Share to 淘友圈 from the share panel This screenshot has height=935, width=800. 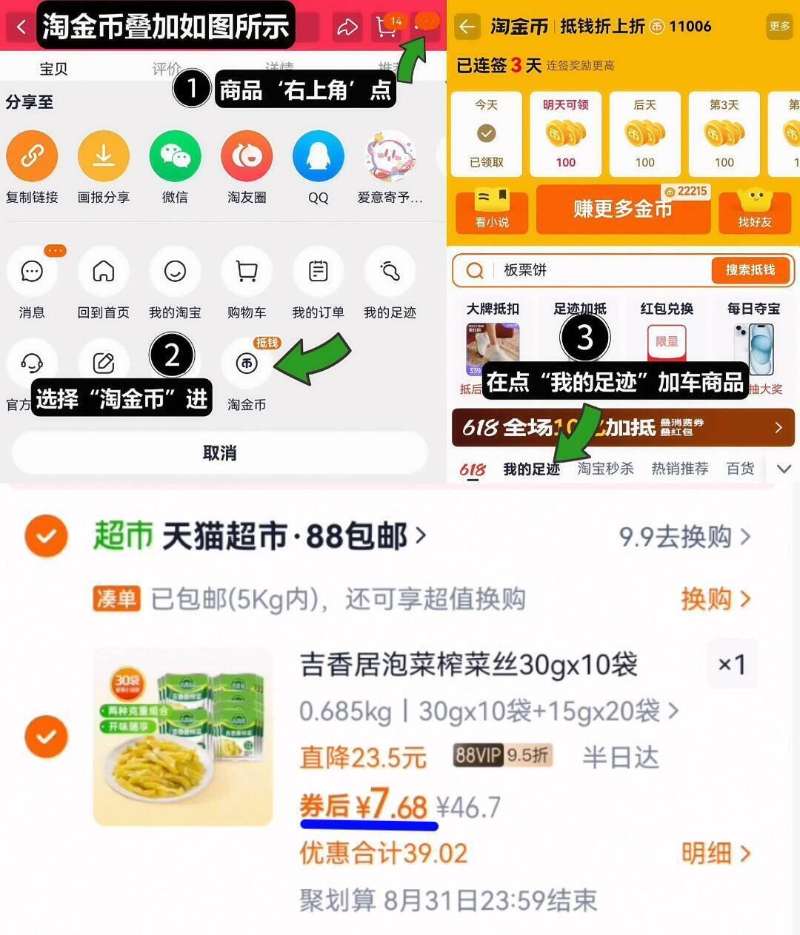tap(246, 157)
